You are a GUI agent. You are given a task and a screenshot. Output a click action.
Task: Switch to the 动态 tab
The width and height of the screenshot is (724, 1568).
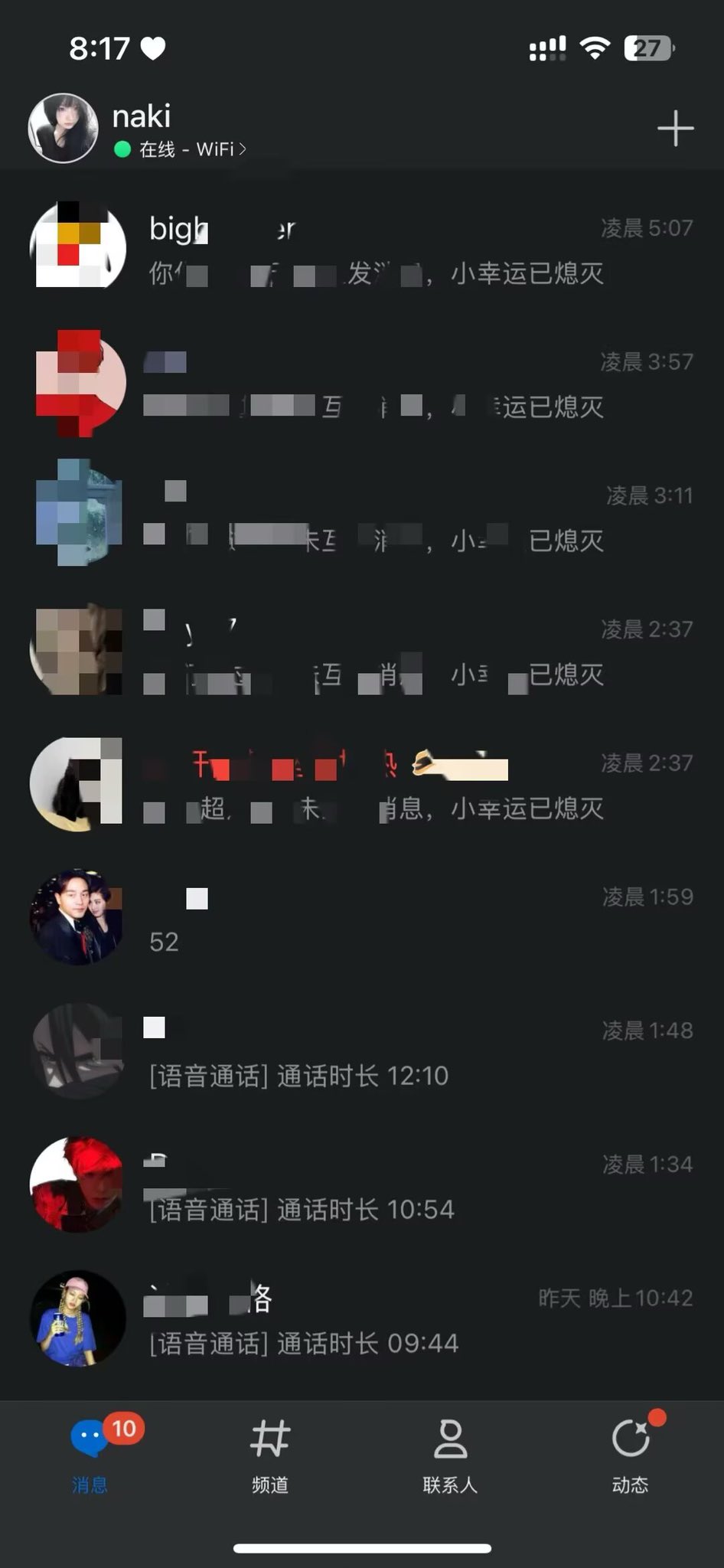tap(630, 1455)
